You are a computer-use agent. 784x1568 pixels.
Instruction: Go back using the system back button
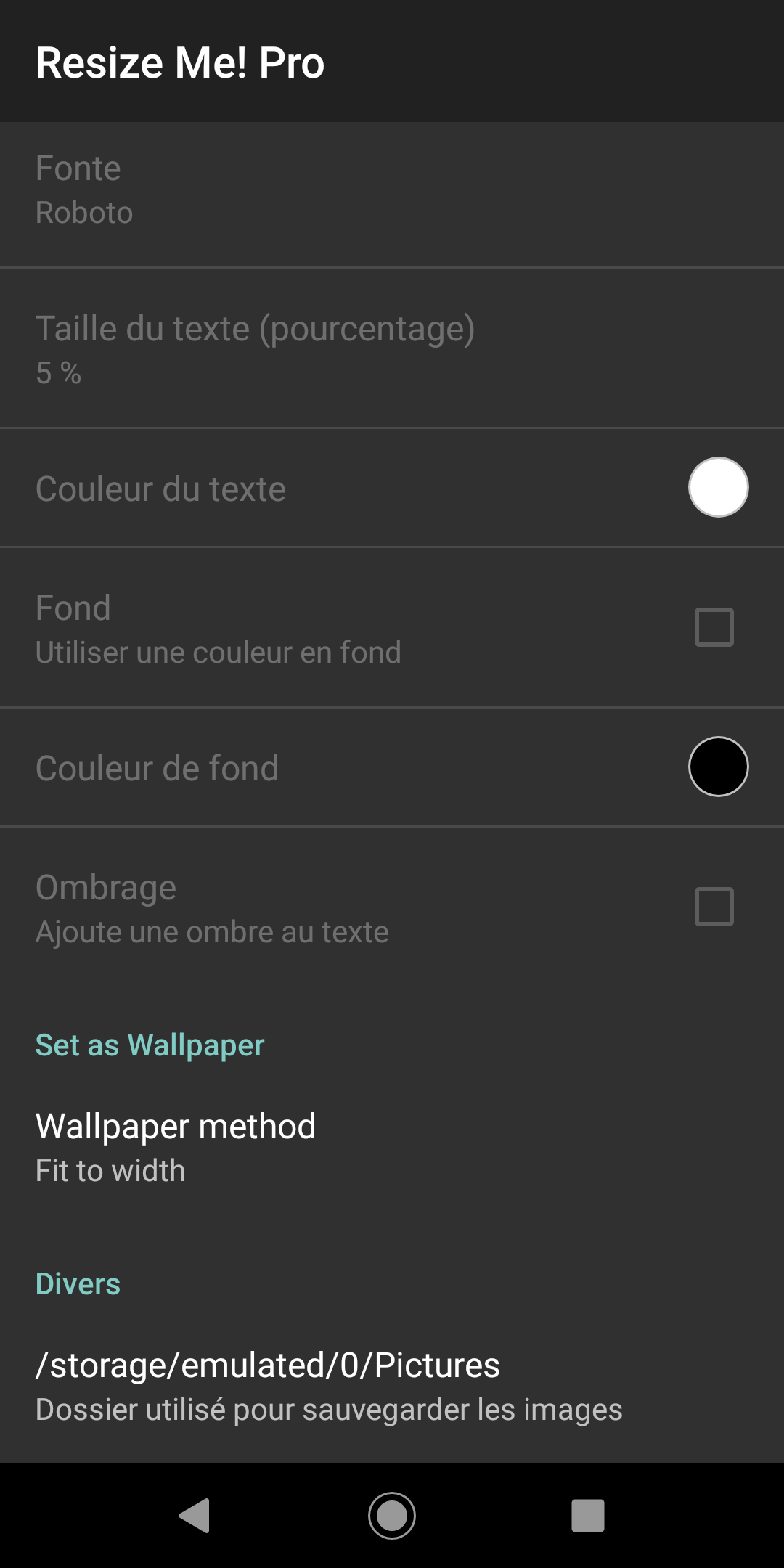(x=195, y=1516)
